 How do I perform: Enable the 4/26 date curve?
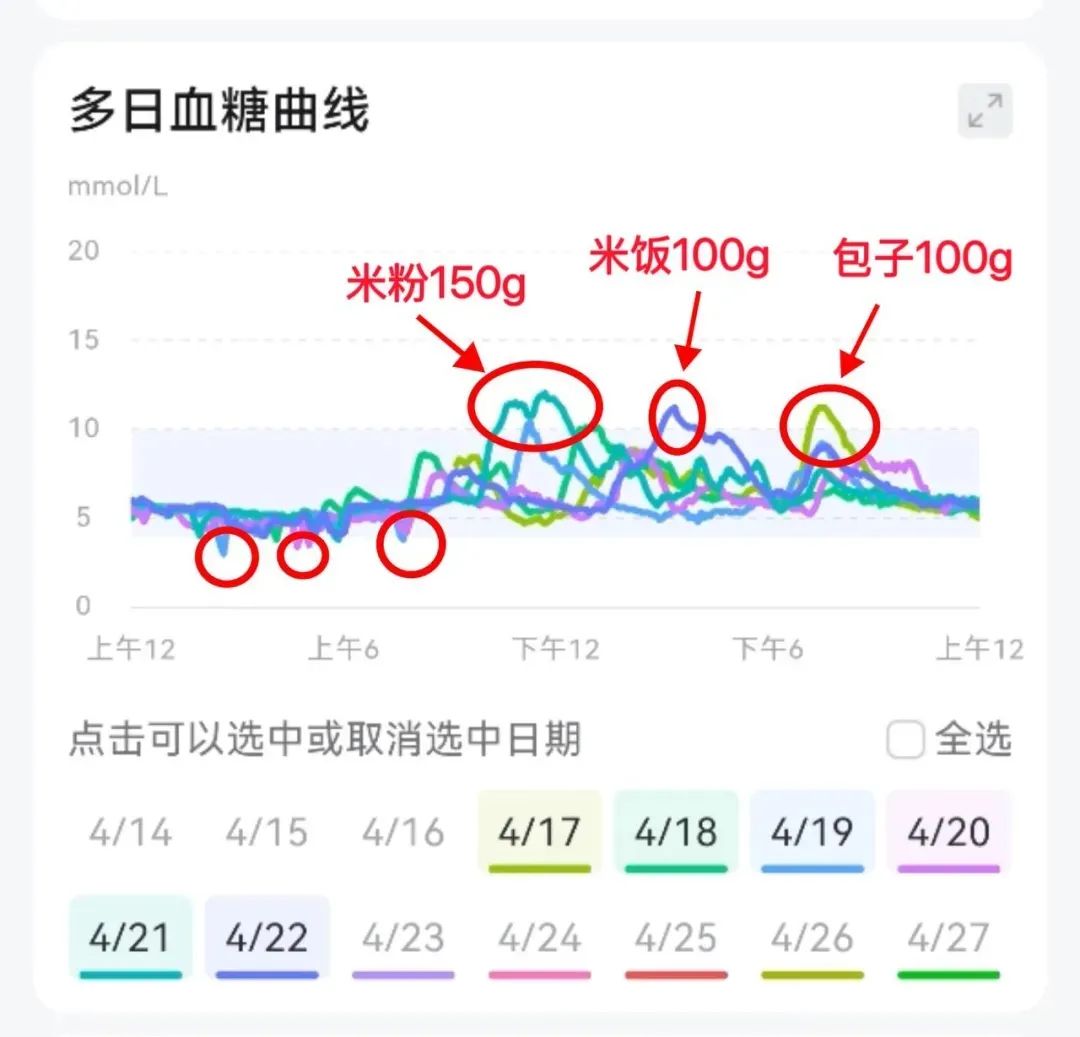tap(812, 938)
